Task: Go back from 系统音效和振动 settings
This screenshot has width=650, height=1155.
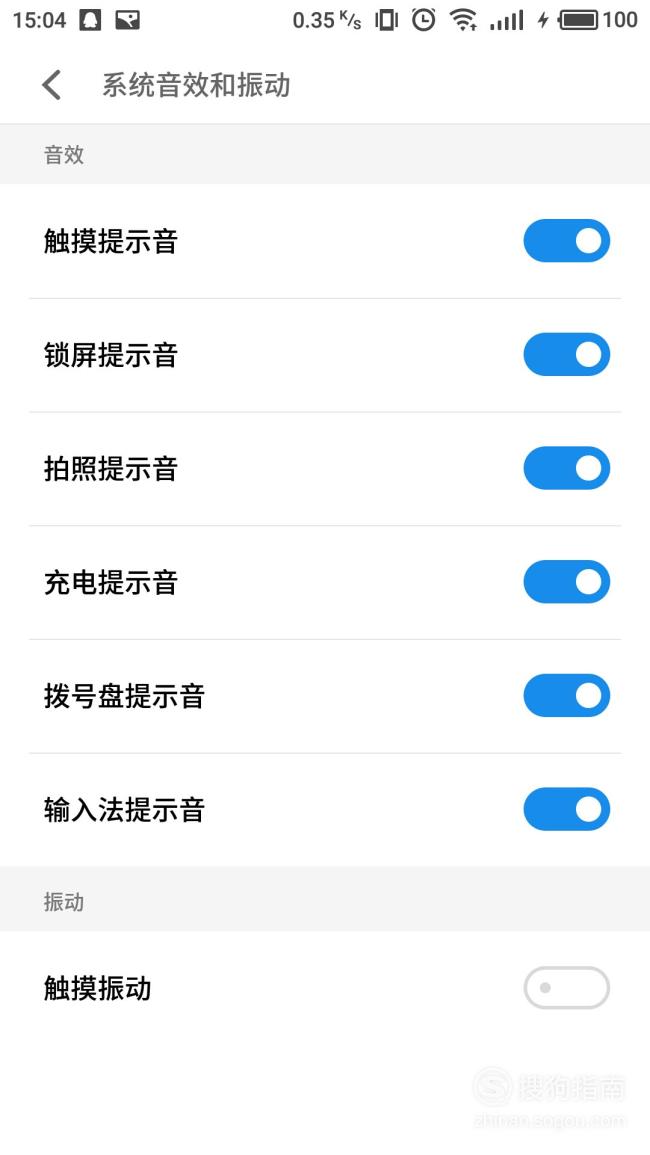Action: [52, 85]
